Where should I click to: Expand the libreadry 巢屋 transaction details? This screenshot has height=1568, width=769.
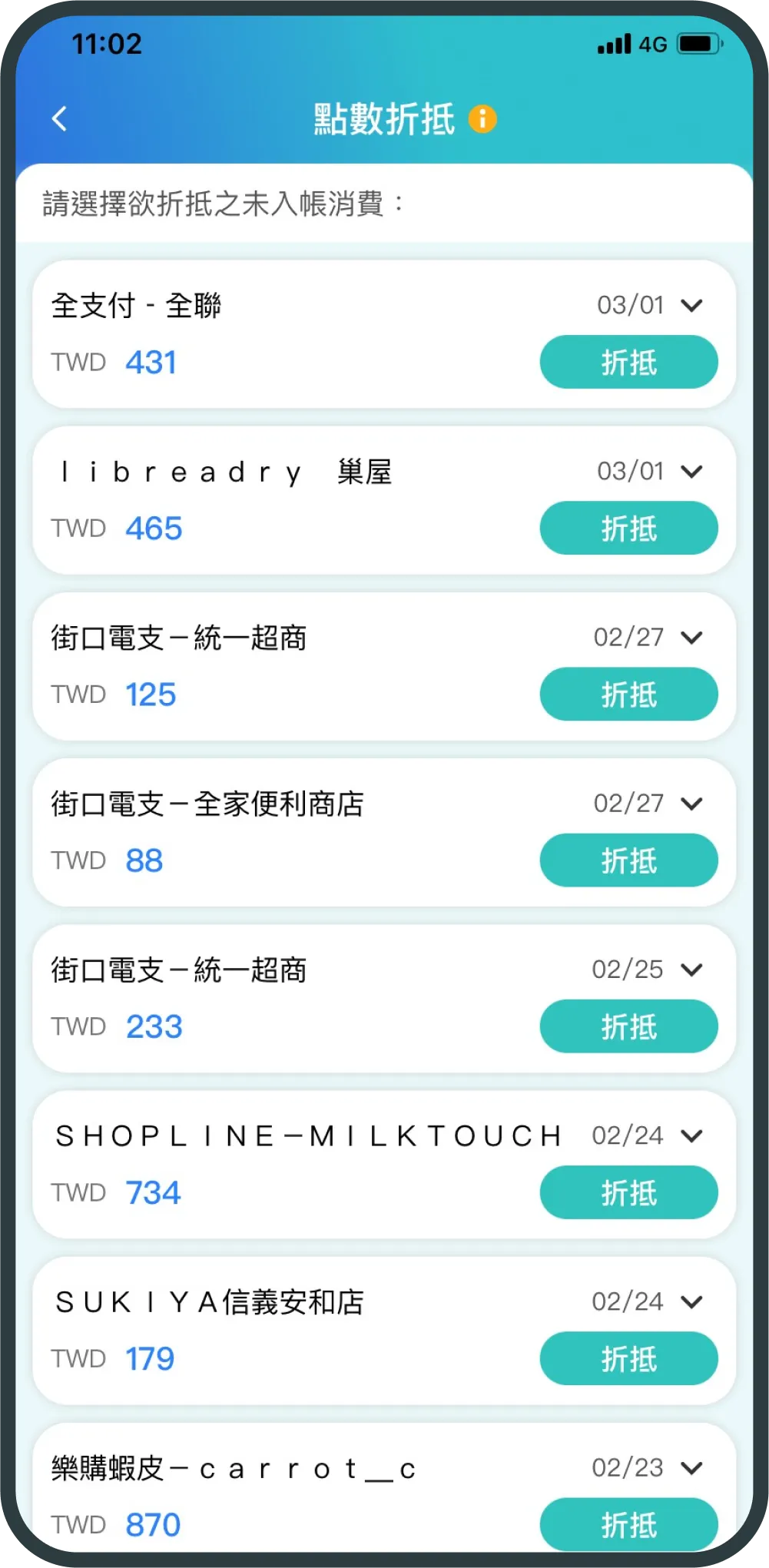[692, 471]
